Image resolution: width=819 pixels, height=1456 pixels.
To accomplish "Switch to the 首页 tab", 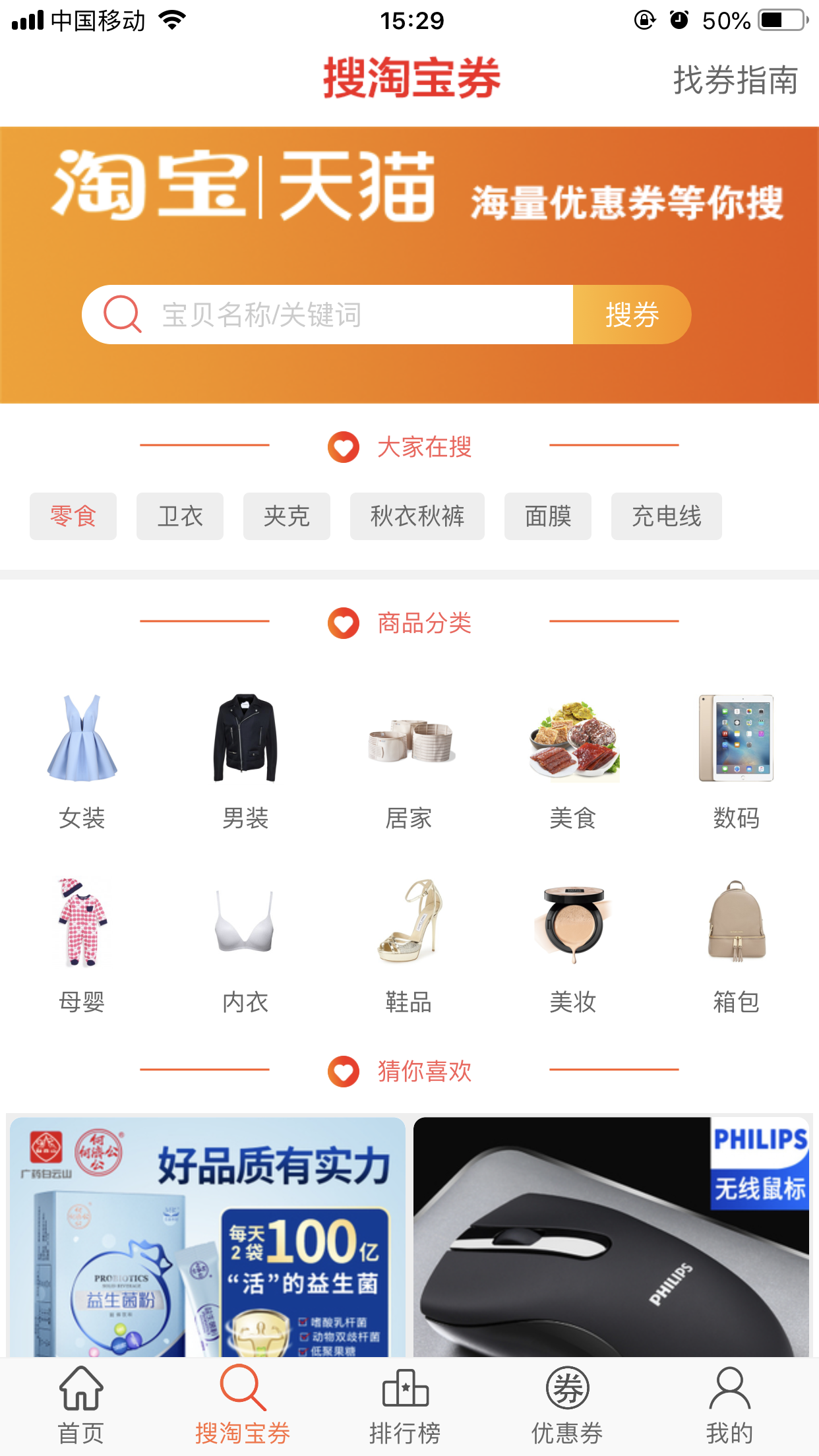I will click(x=81, y=1405).
